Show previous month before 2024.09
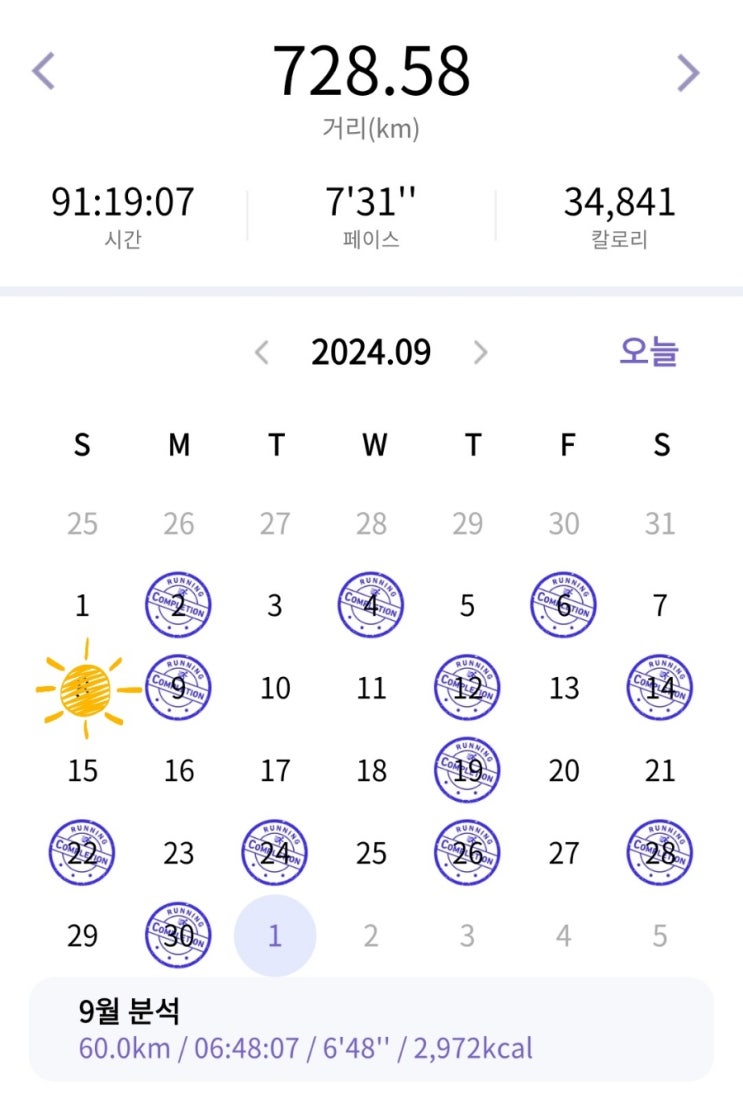Viewport: 743px width, 1094px height. click(x=262, y=353)
